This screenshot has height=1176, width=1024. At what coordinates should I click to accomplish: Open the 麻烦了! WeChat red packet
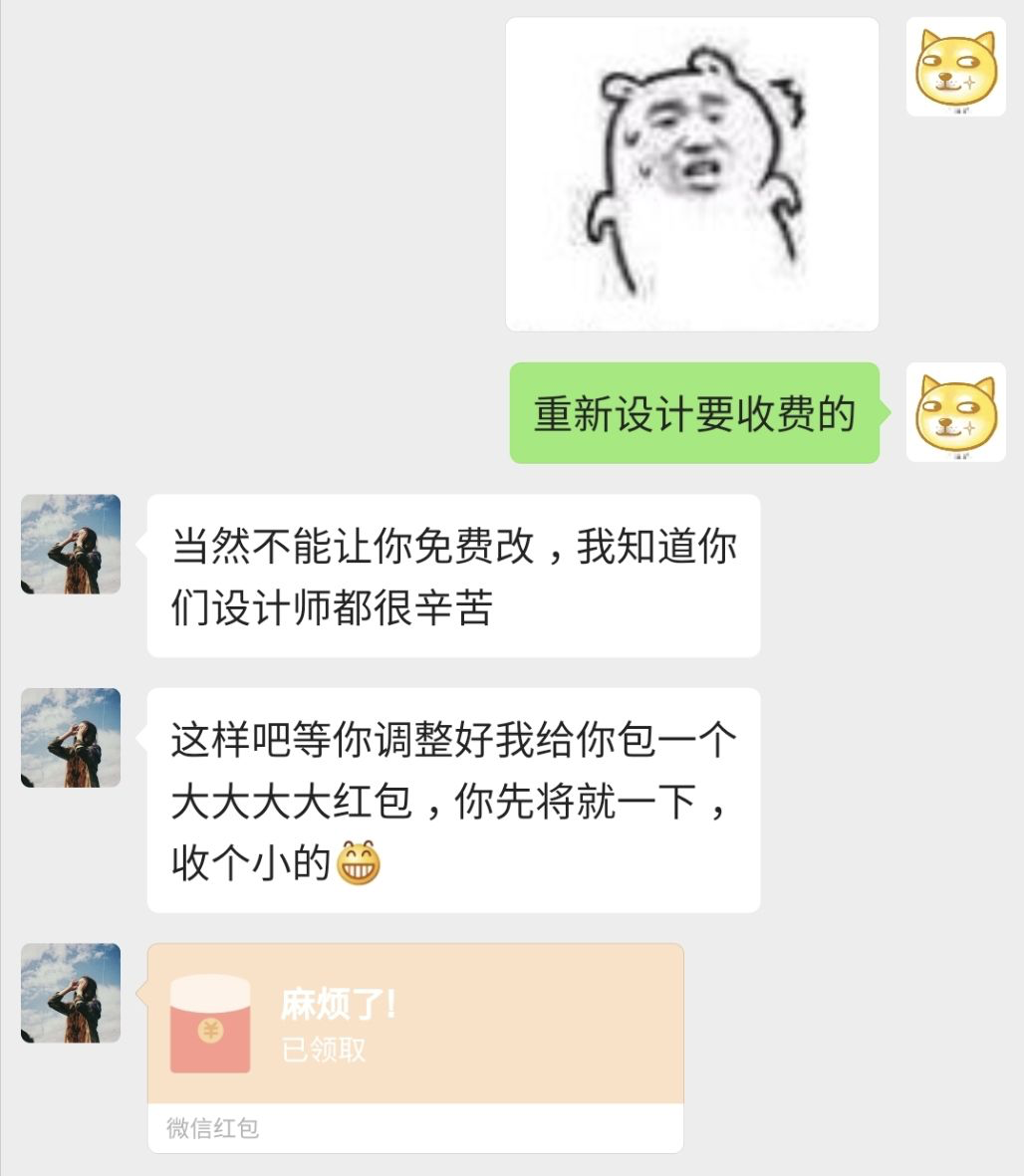(414, 1024)
